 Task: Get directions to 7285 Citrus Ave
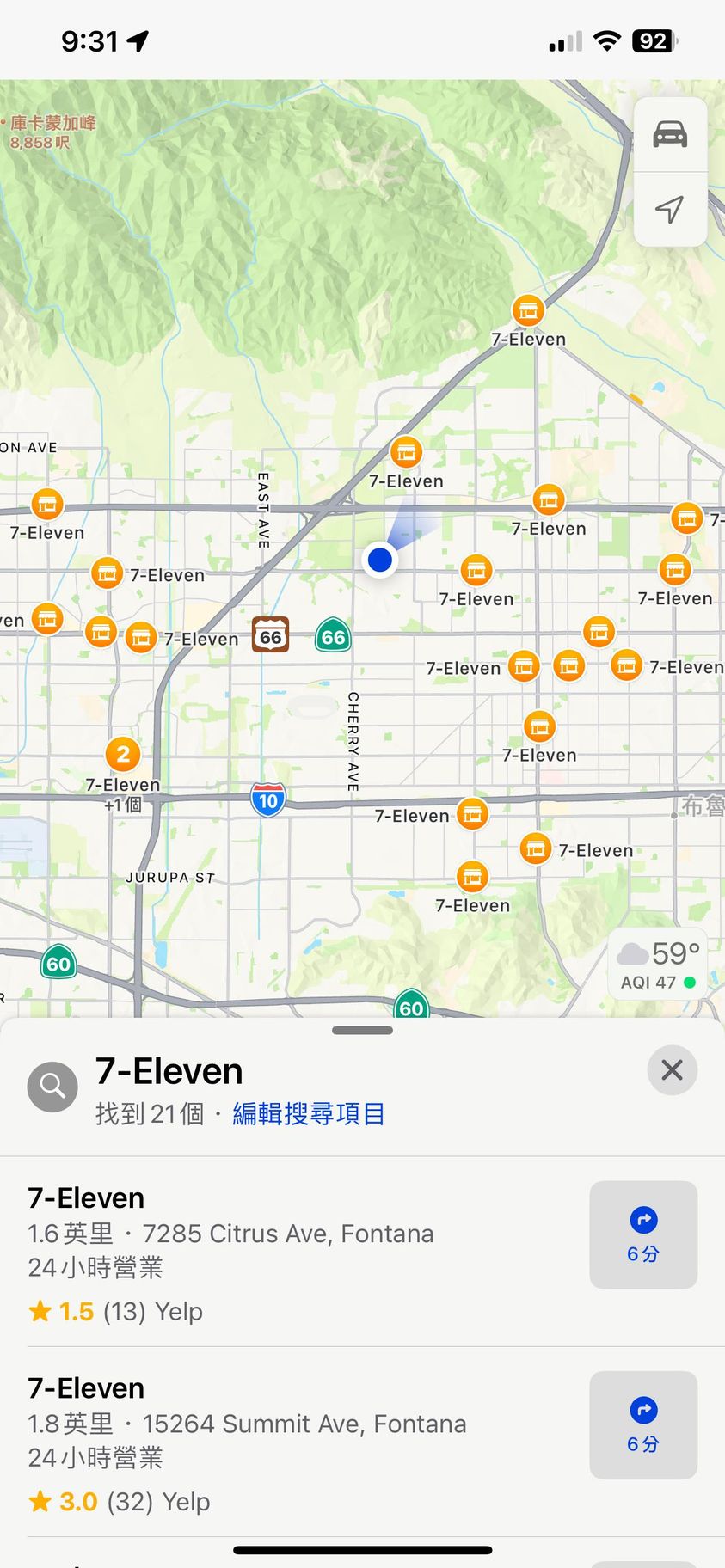pos(643,1234)
